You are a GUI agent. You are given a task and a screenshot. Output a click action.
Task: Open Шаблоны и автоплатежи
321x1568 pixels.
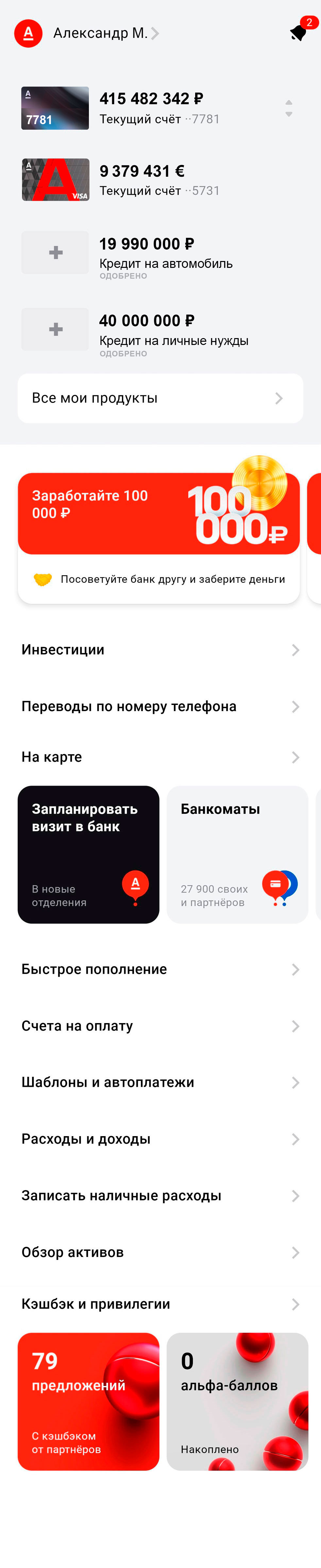(160, 1082)
